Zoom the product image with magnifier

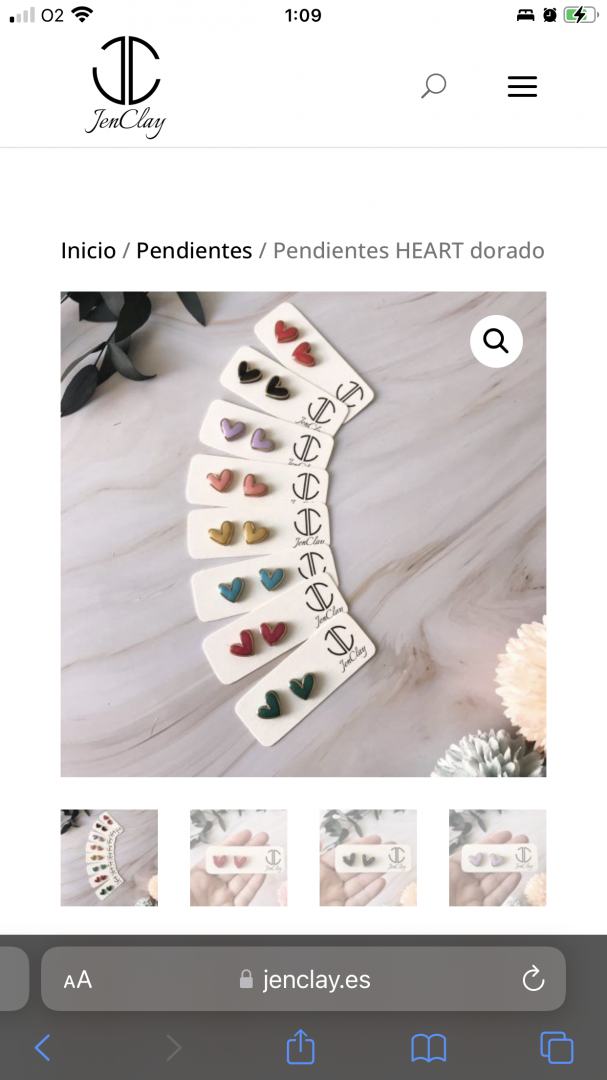pos(496,341)
